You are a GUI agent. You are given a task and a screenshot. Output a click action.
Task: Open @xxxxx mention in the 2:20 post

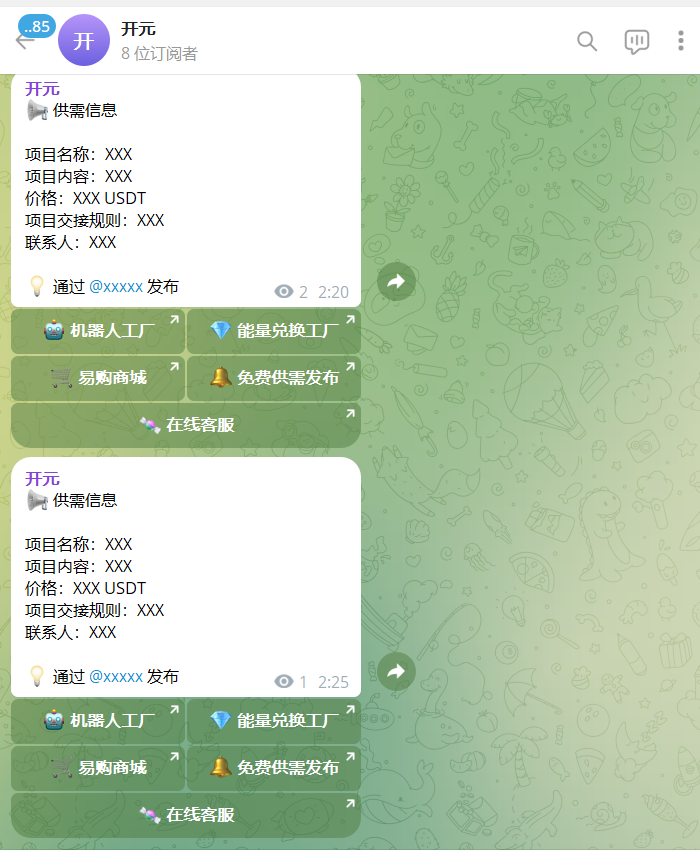pos(116,287)
